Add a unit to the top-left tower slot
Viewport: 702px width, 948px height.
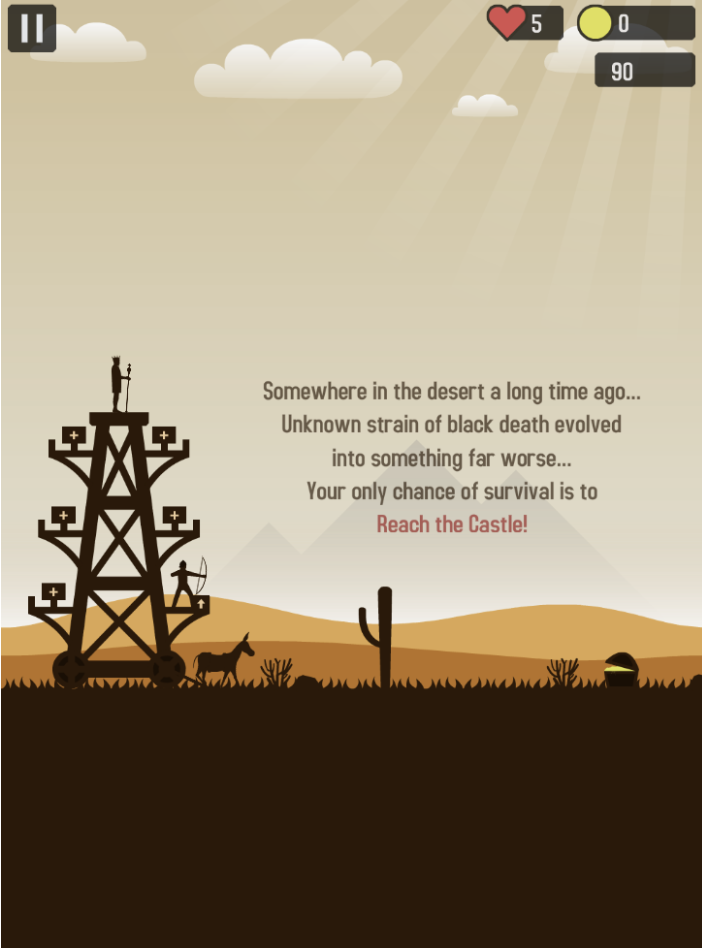point(74,435)
